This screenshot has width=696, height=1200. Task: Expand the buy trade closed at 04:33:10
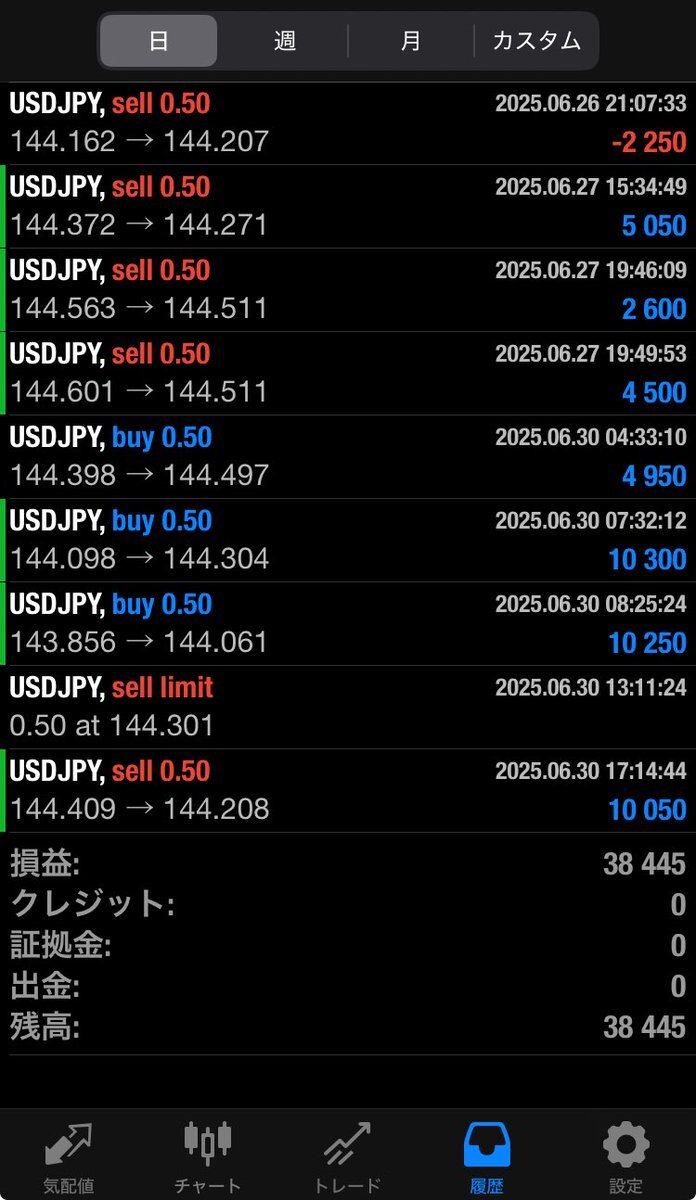tap(348, 457)
